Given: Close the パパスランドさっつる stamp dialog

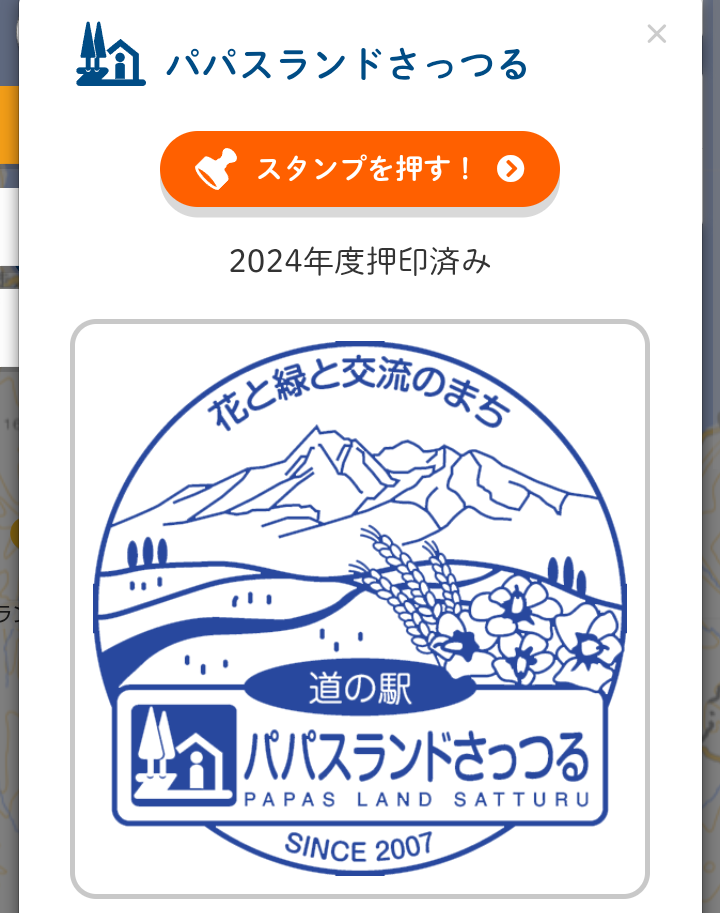Looking at the screenshot, I should (656, 34).
